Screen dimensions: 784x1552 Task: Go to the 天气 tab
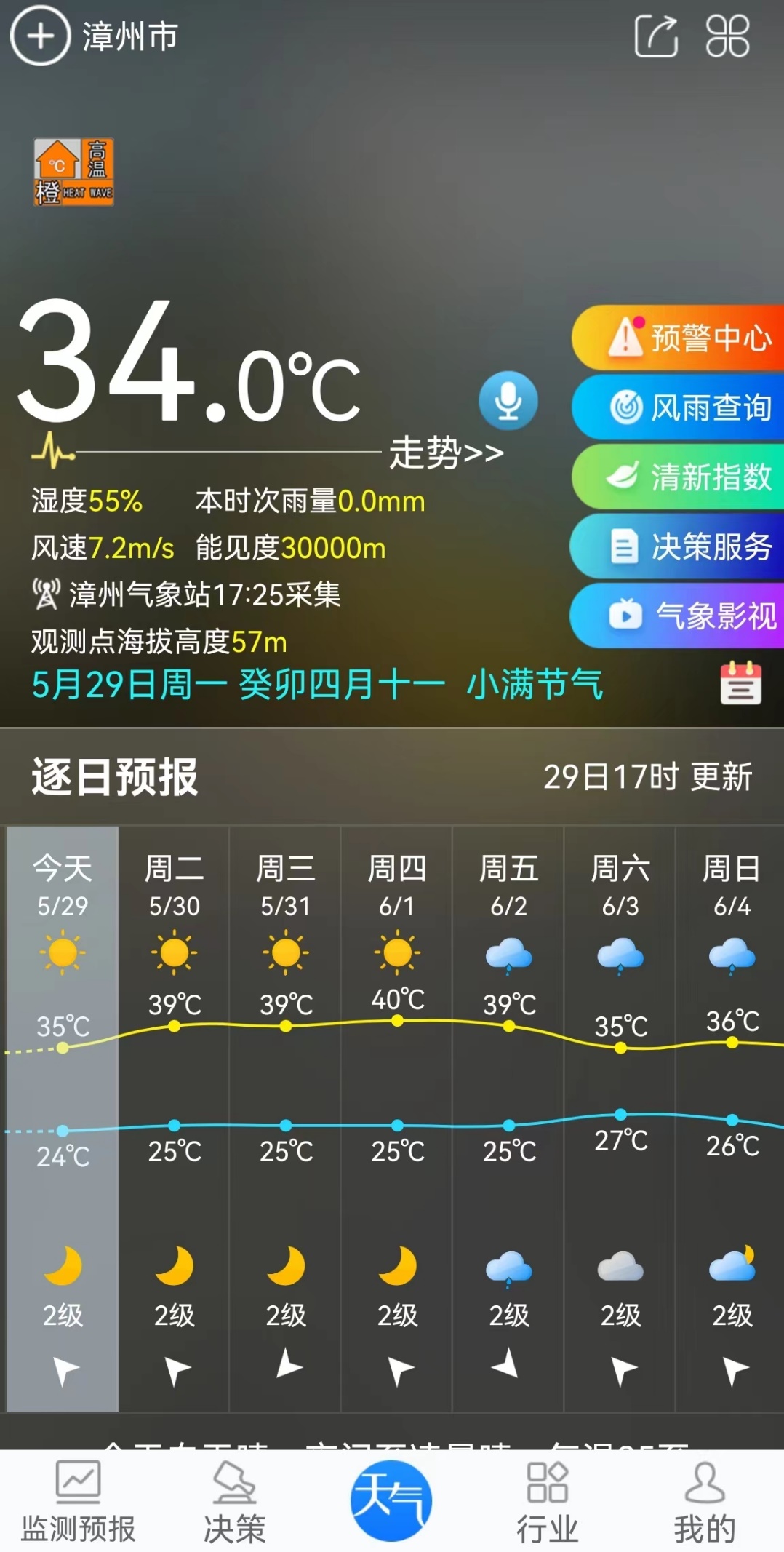point(391,1500)
